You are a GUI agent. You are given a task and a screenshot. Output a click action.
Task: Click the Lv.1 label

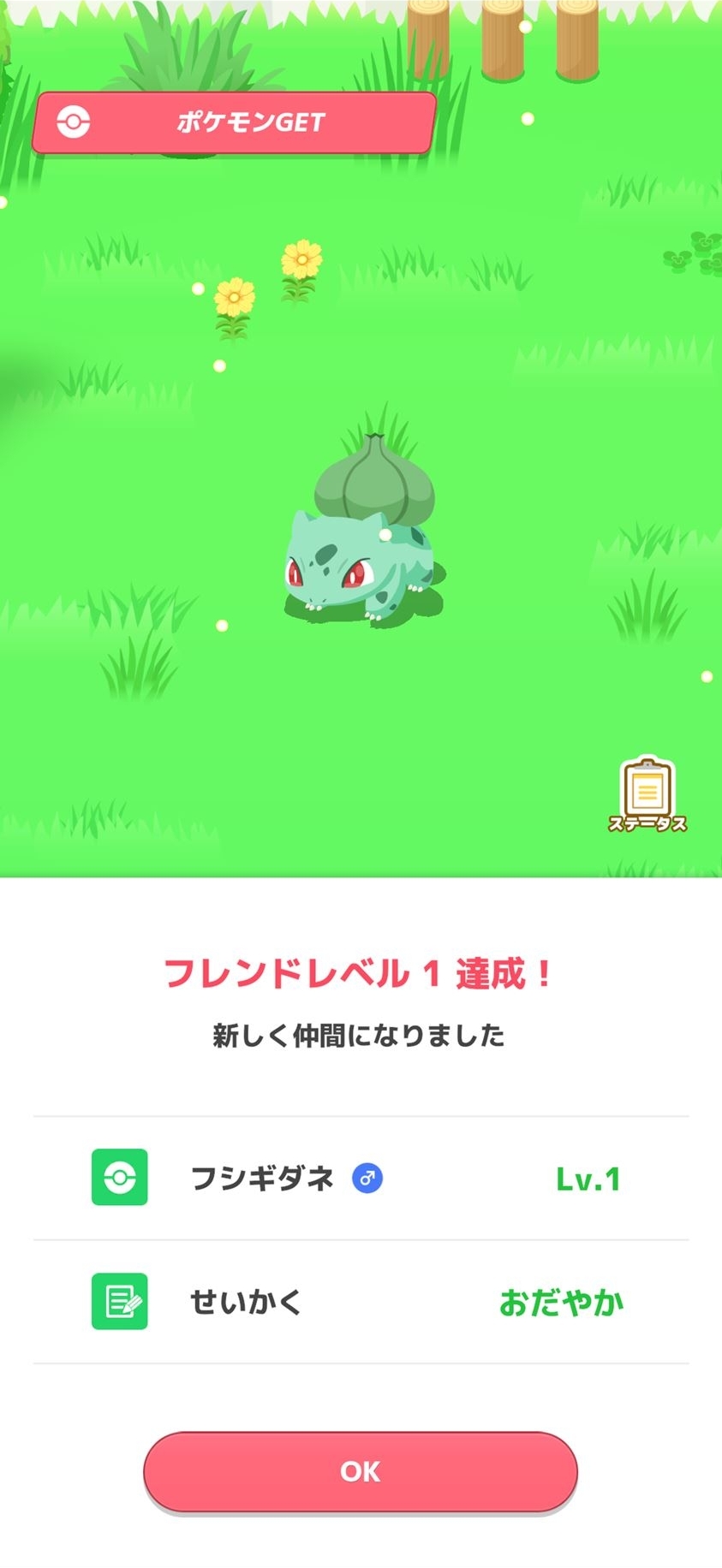588,1177
